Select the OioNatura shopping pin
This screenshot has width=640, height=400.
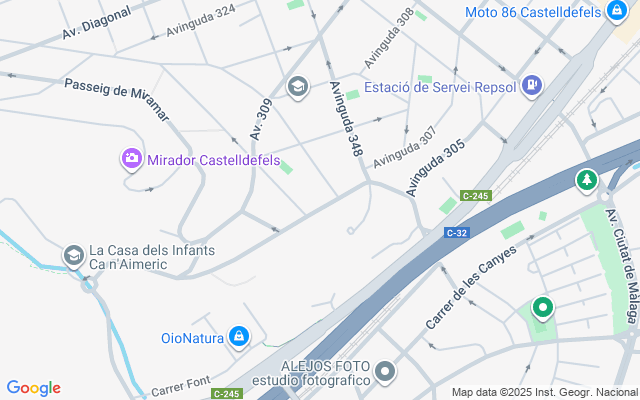(238, 337)
